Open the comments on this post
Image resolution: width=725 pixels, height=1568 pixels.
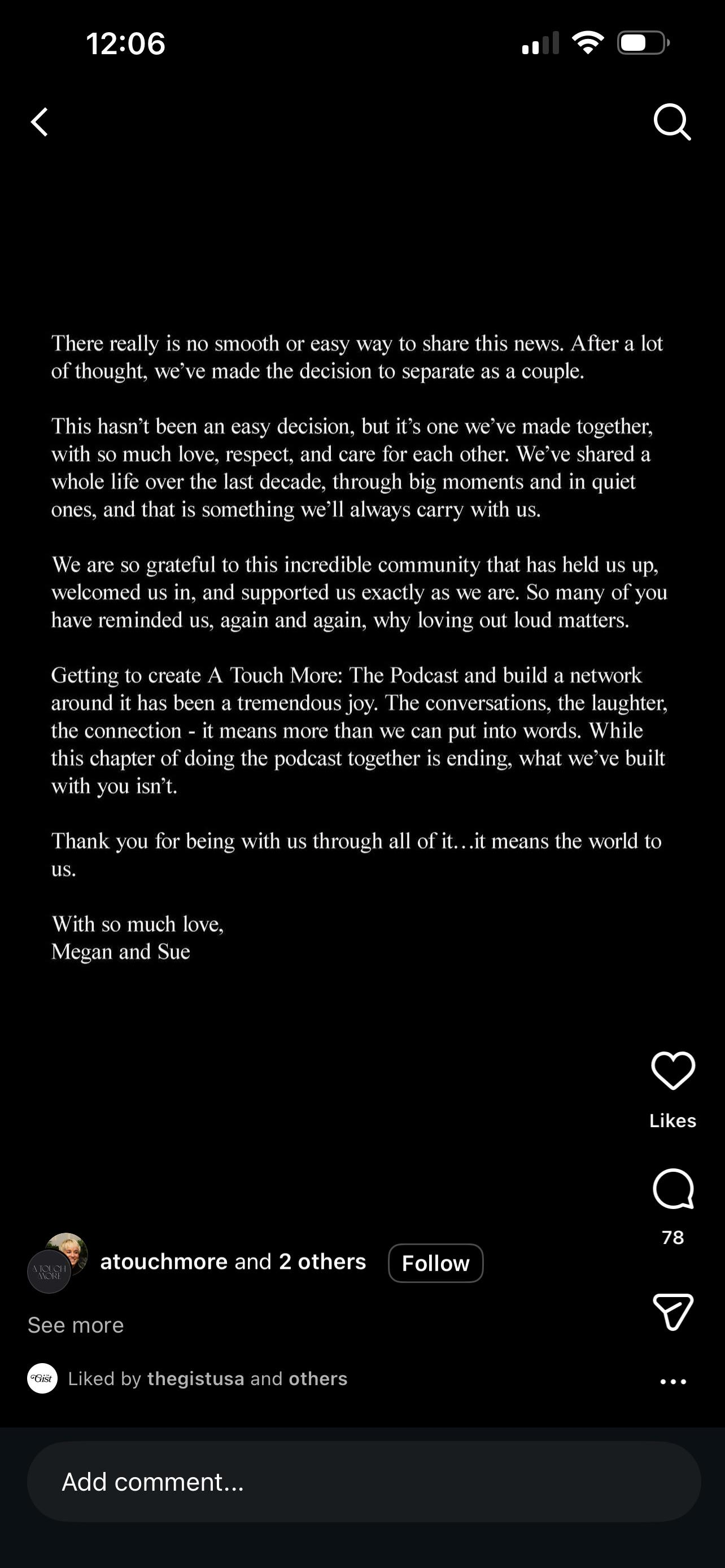tap(672, 1188)
